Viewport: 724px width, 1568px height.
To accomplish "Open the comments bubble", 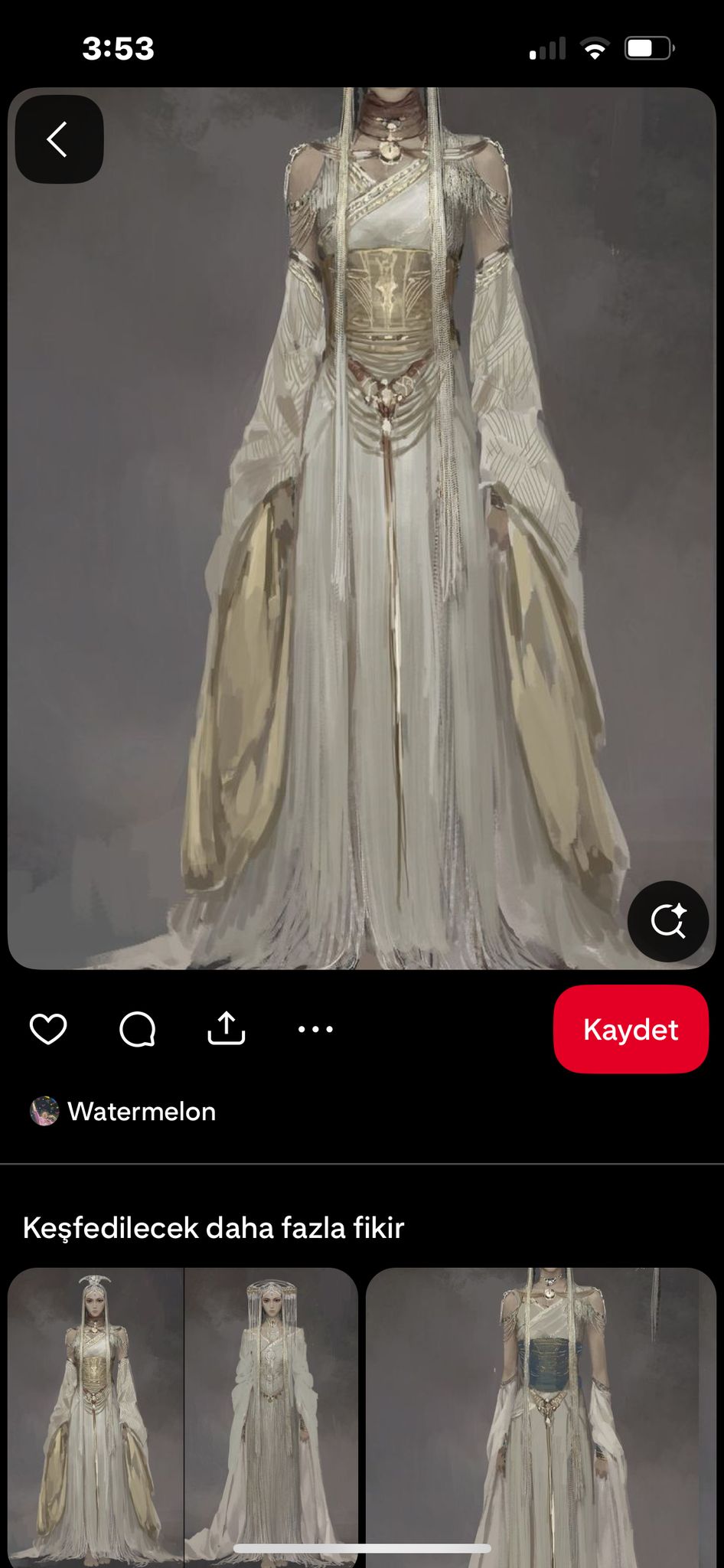I will click(x=138, y=1028).
